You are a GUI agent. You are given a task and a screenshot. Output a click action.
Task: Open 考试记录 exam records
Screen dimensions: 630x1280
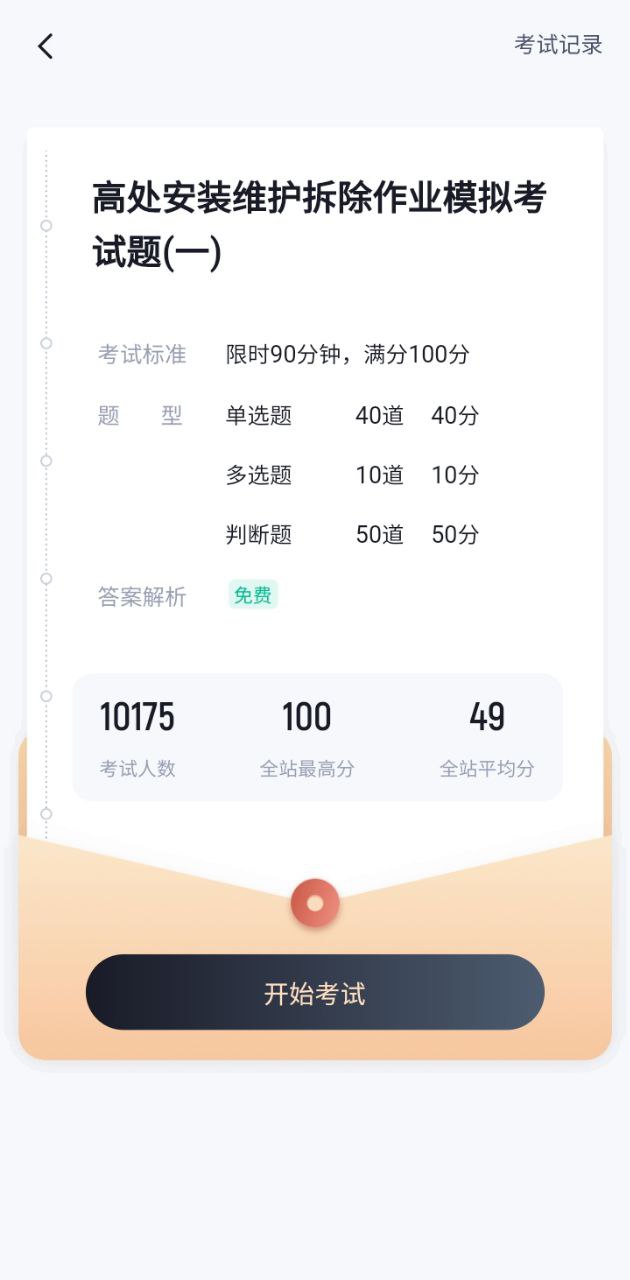(x=558, y=45)
